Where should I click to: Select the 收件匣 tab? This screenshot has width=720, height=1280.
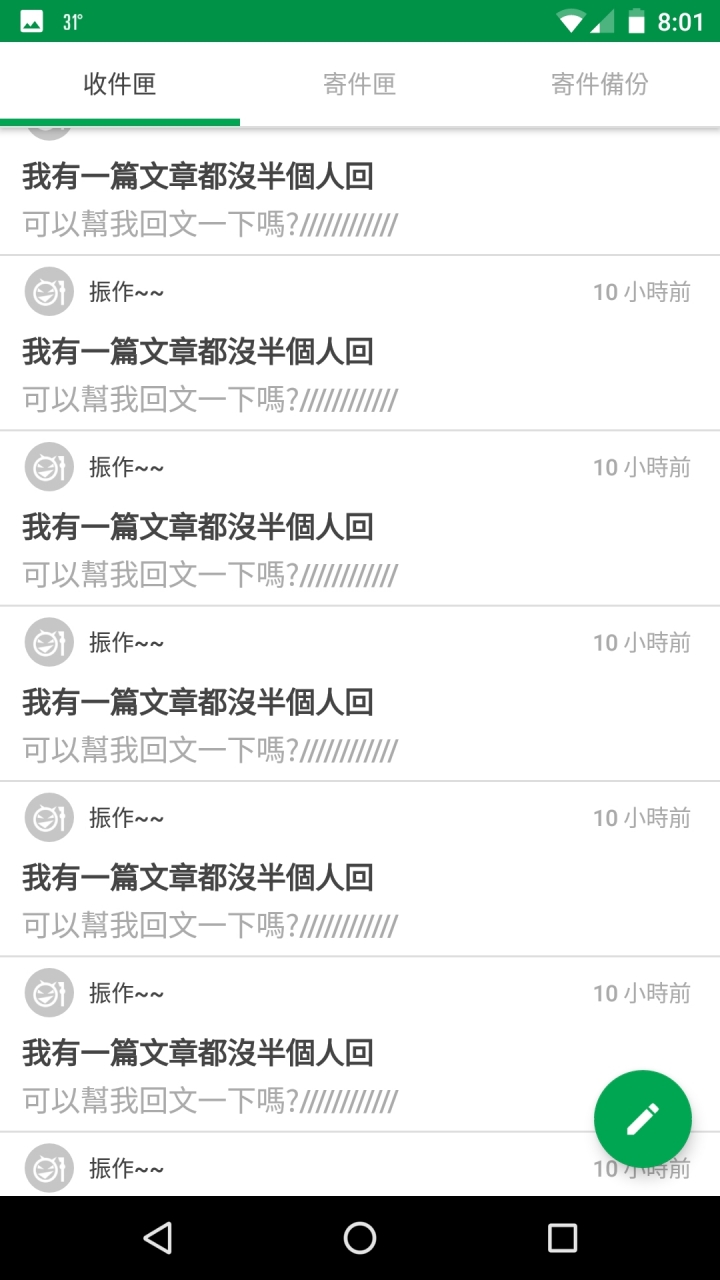[x=120, y=84]
